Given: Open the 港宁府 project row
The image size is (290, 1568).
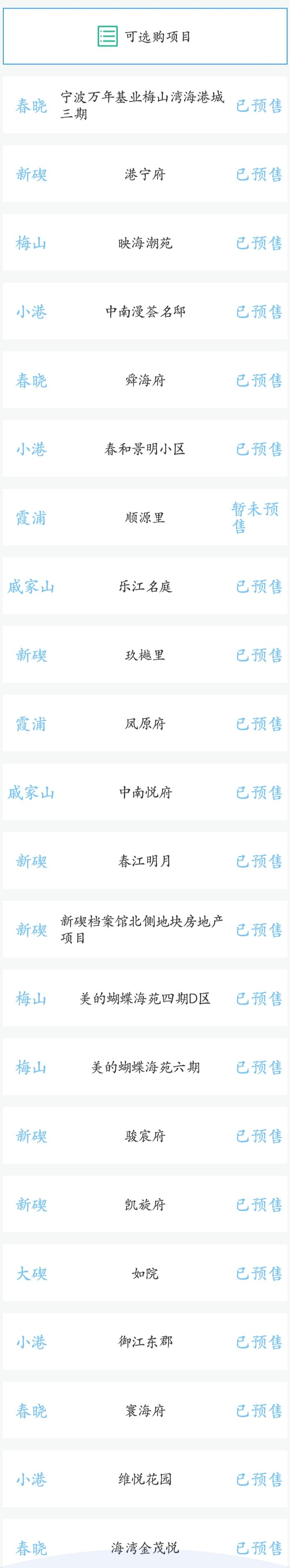Looking at the screenshot, I should [145, 174].
